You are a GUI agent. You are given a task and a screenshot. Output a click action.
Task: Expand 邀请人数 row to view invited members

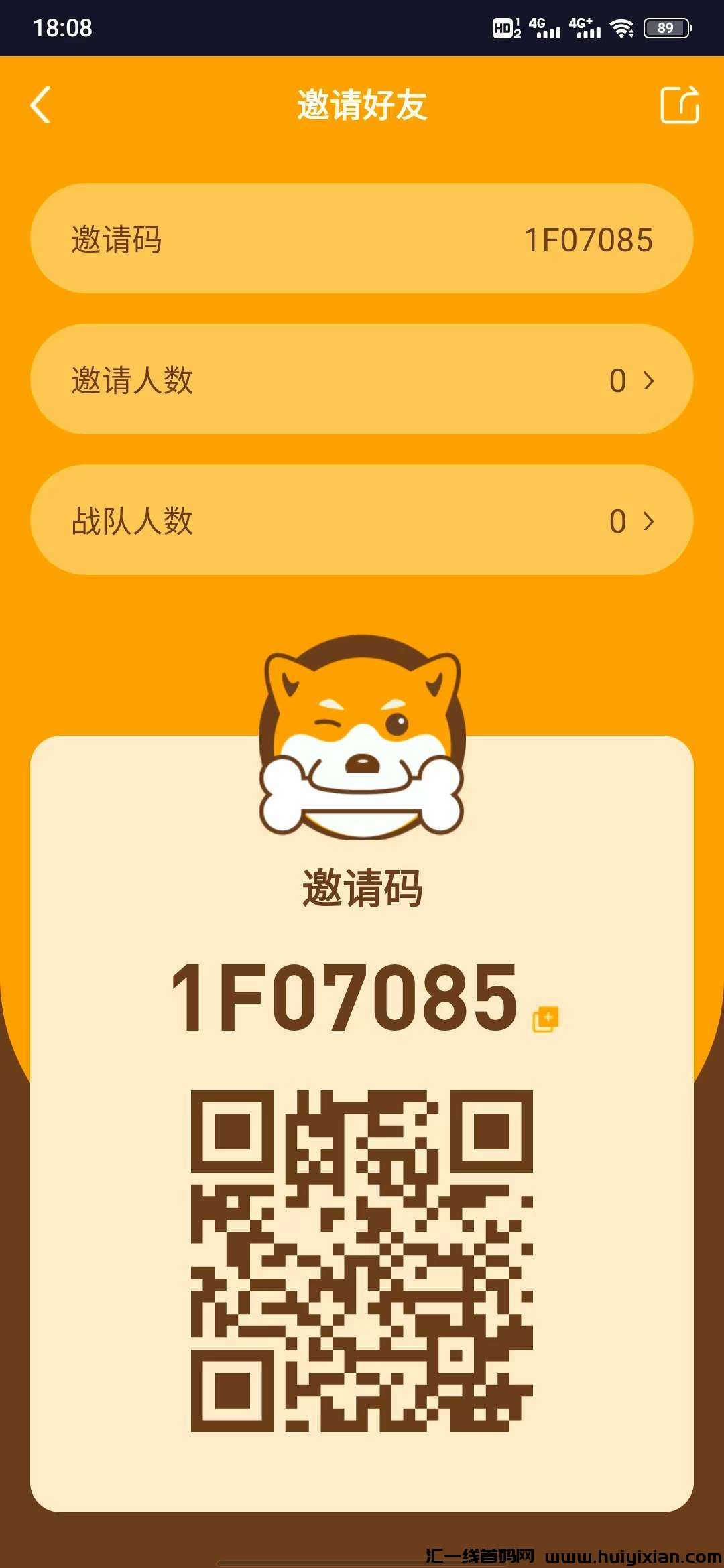click(362, 379)
